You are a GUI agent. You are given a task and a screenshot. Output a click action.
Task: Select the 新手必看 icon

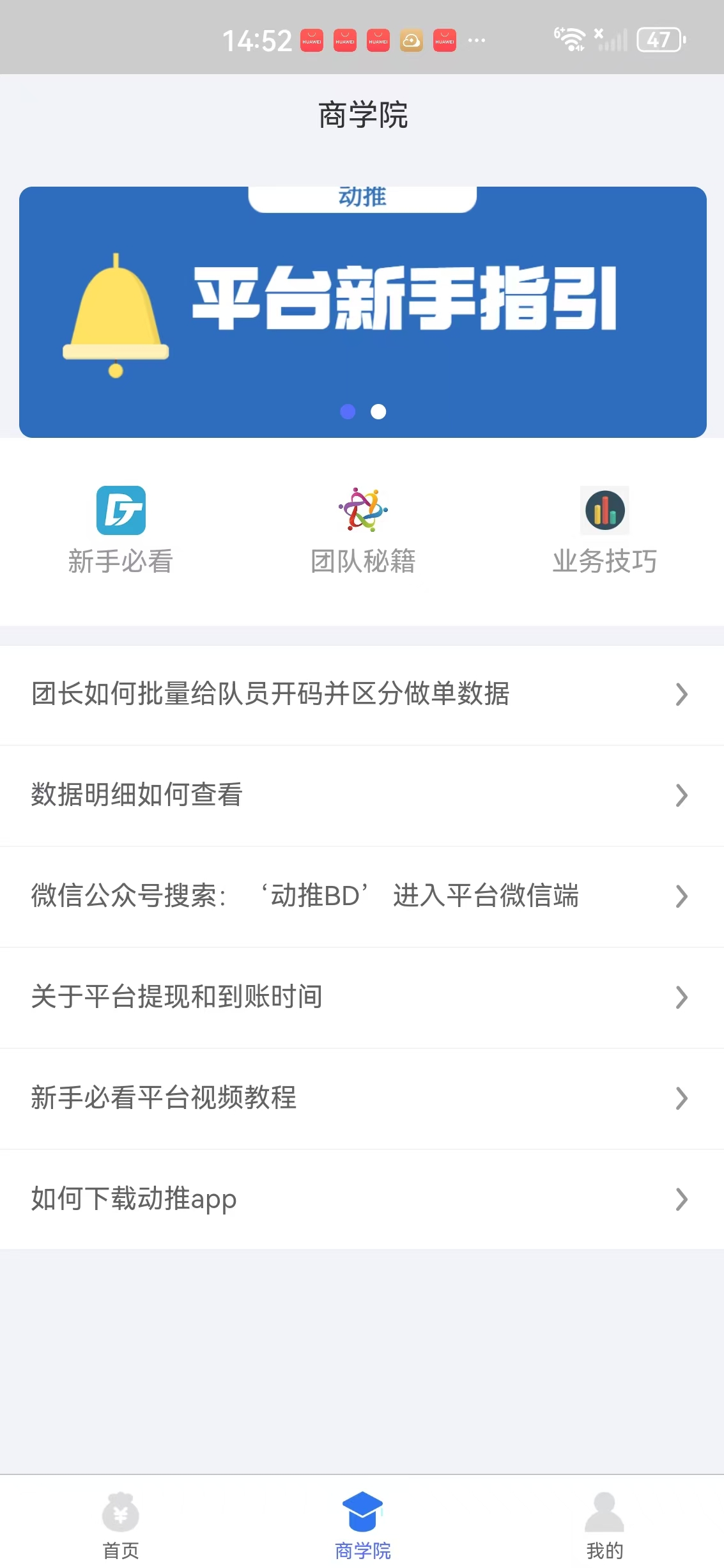pyautogui.click(x=121, y=509)
